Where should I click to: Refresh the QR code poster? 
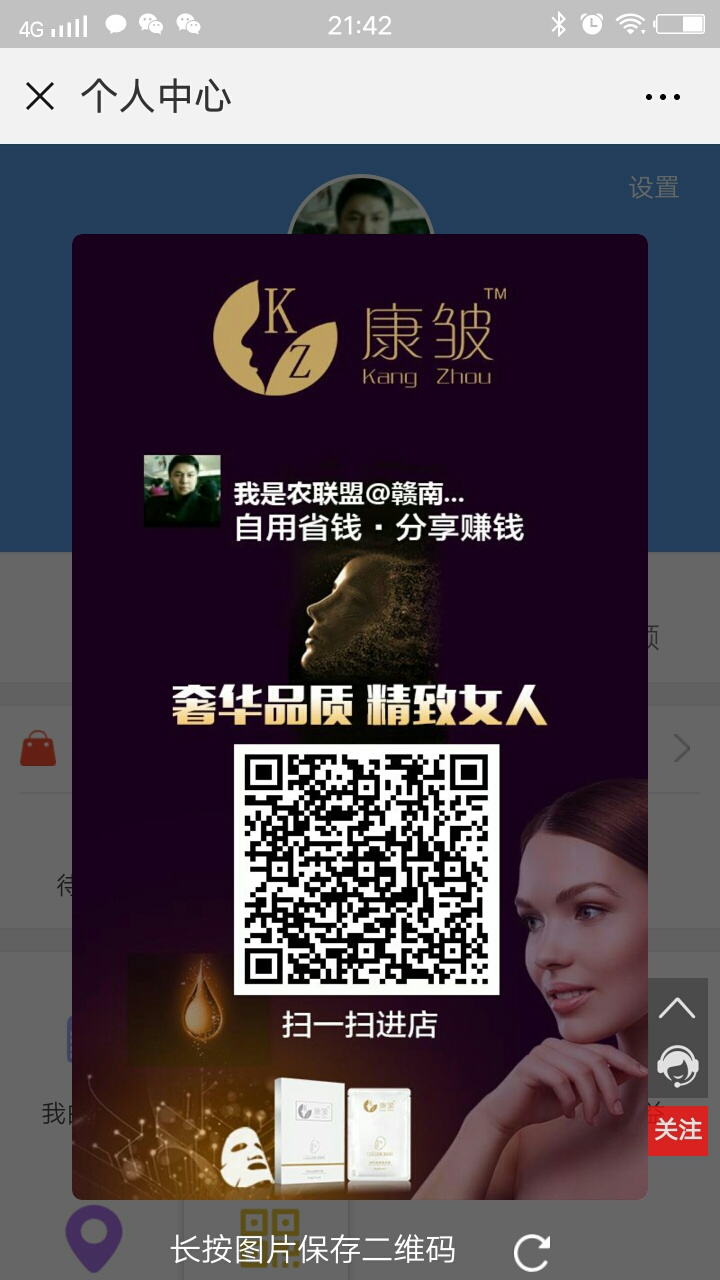coord(531,1252)
